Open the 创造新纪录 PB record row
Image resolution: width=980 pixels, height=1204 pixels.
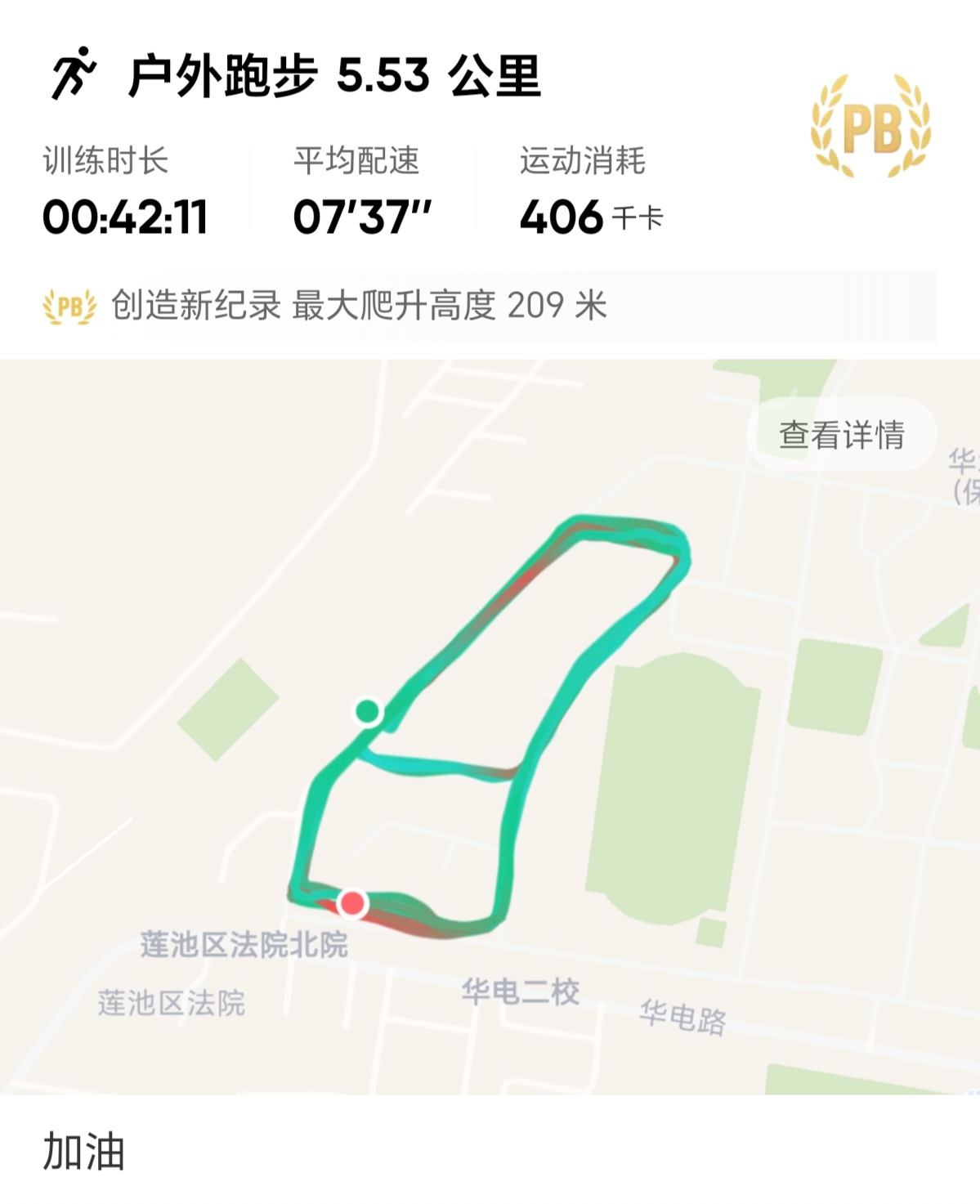[489, 307]
